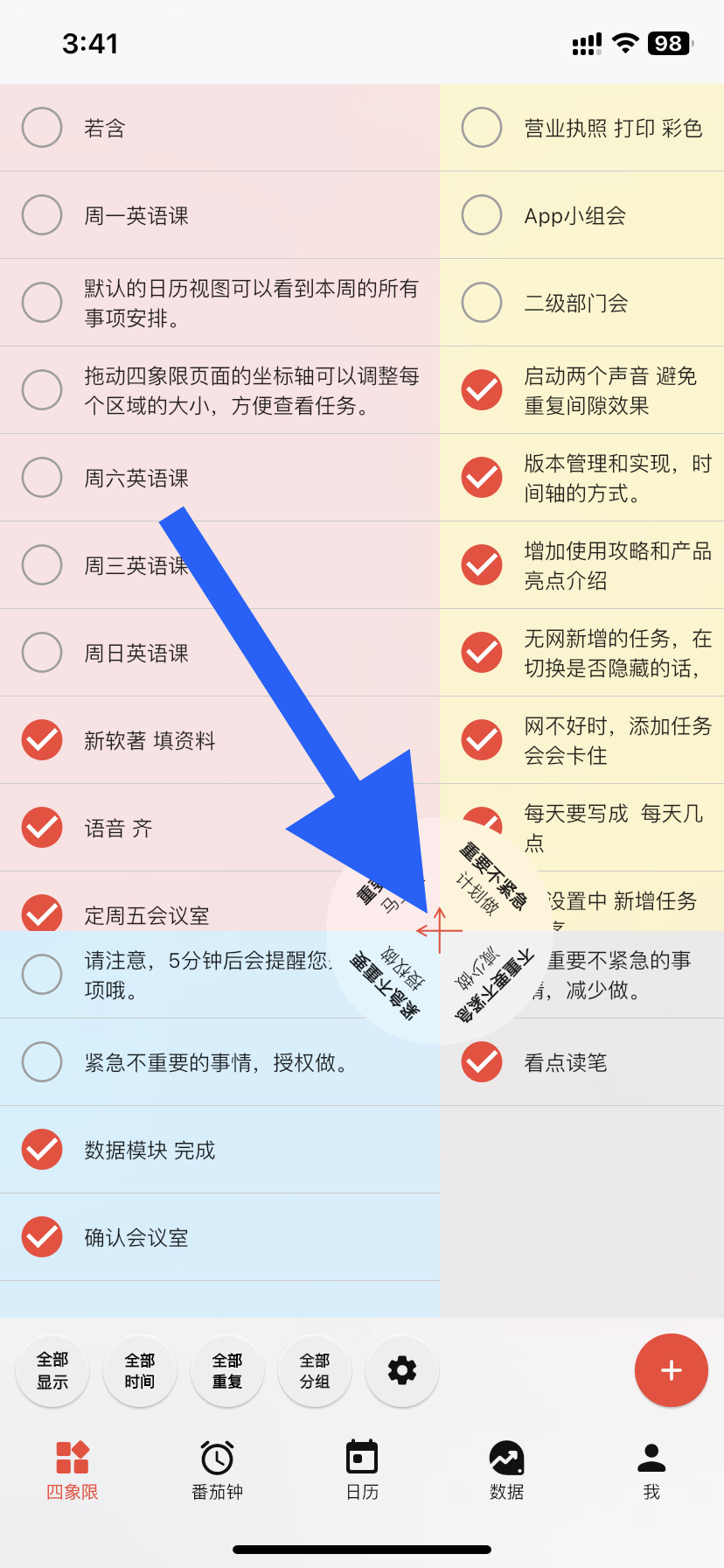
Task: Select the 全部重复 filter
Action: click(227, 1370)
